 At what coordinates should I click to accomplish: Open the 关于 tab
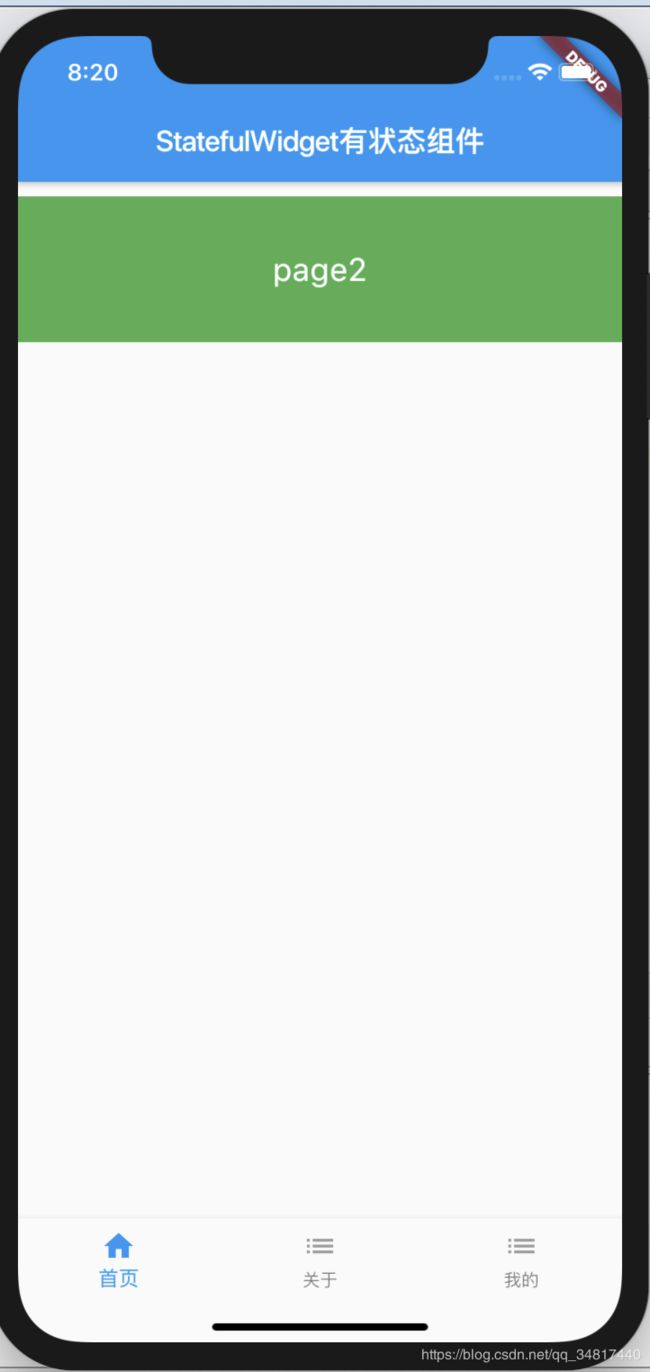(320, 1260)
